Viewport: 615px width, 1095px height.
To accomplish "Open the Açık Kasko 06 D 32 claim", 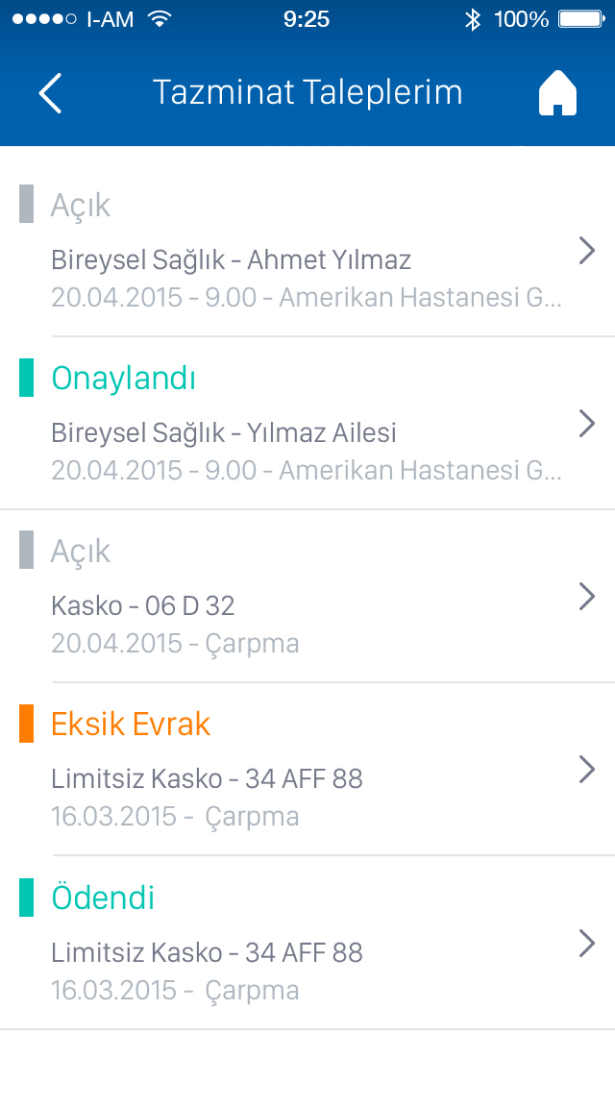I will click(307, 597).
